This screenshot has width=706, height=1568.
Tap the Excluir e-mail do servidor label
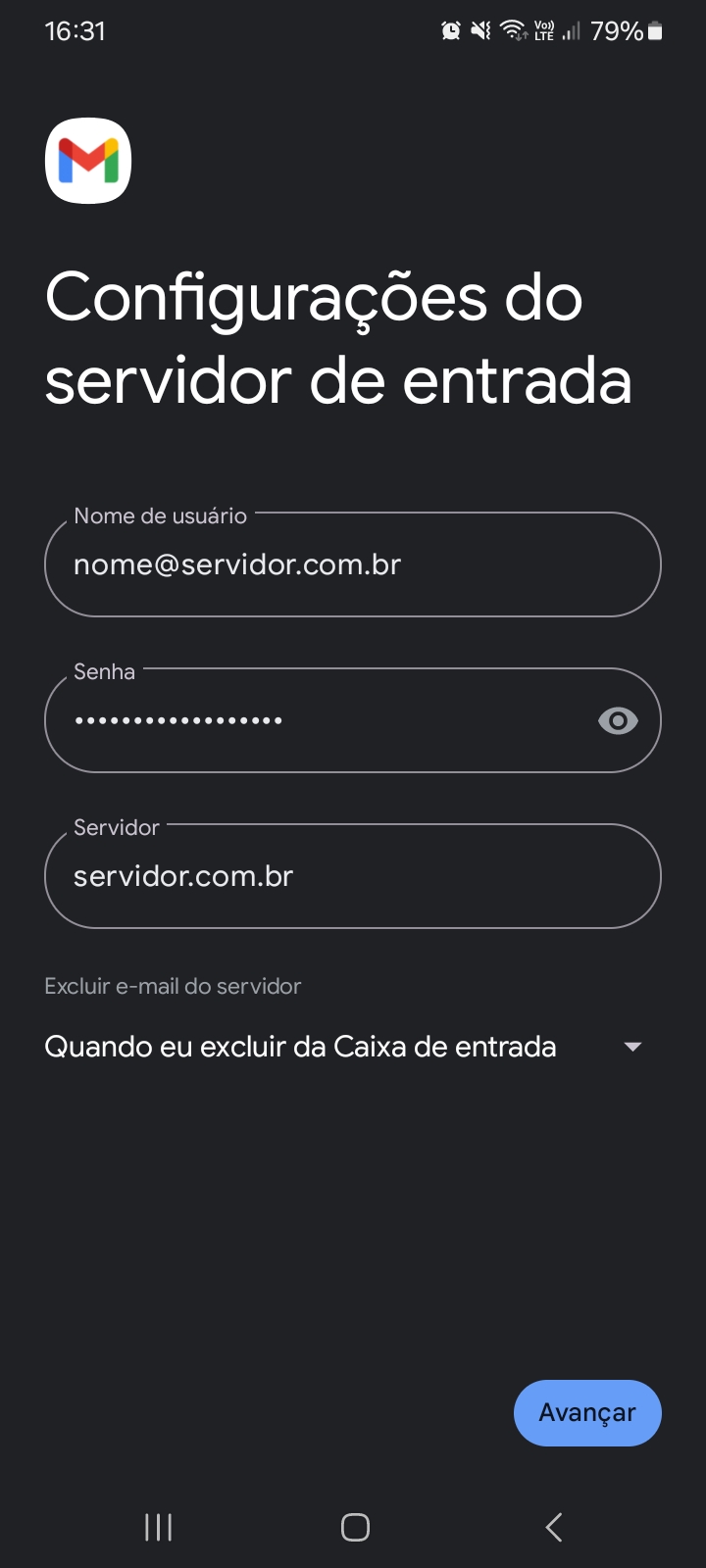tap(172, 986)
